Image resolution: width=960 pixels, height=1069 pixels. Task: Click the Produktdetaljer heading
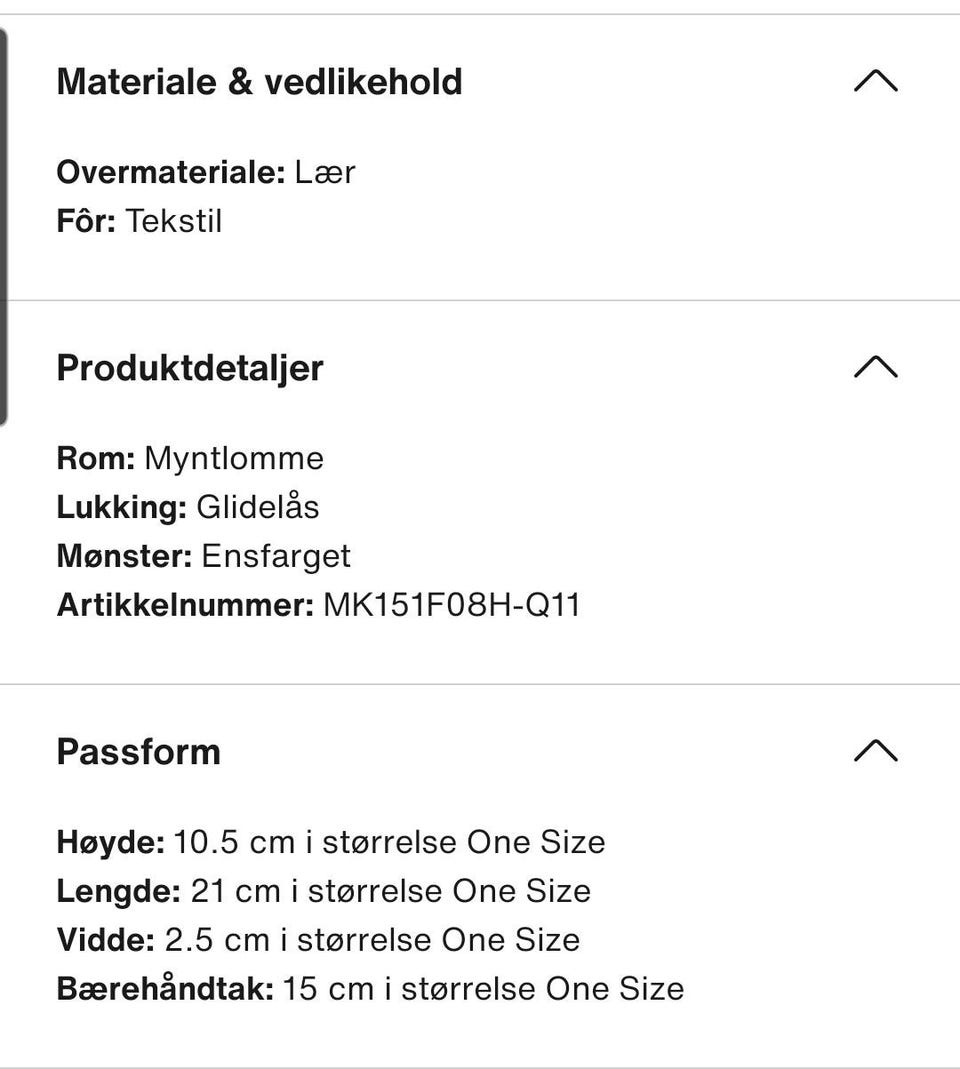point(190,368)
